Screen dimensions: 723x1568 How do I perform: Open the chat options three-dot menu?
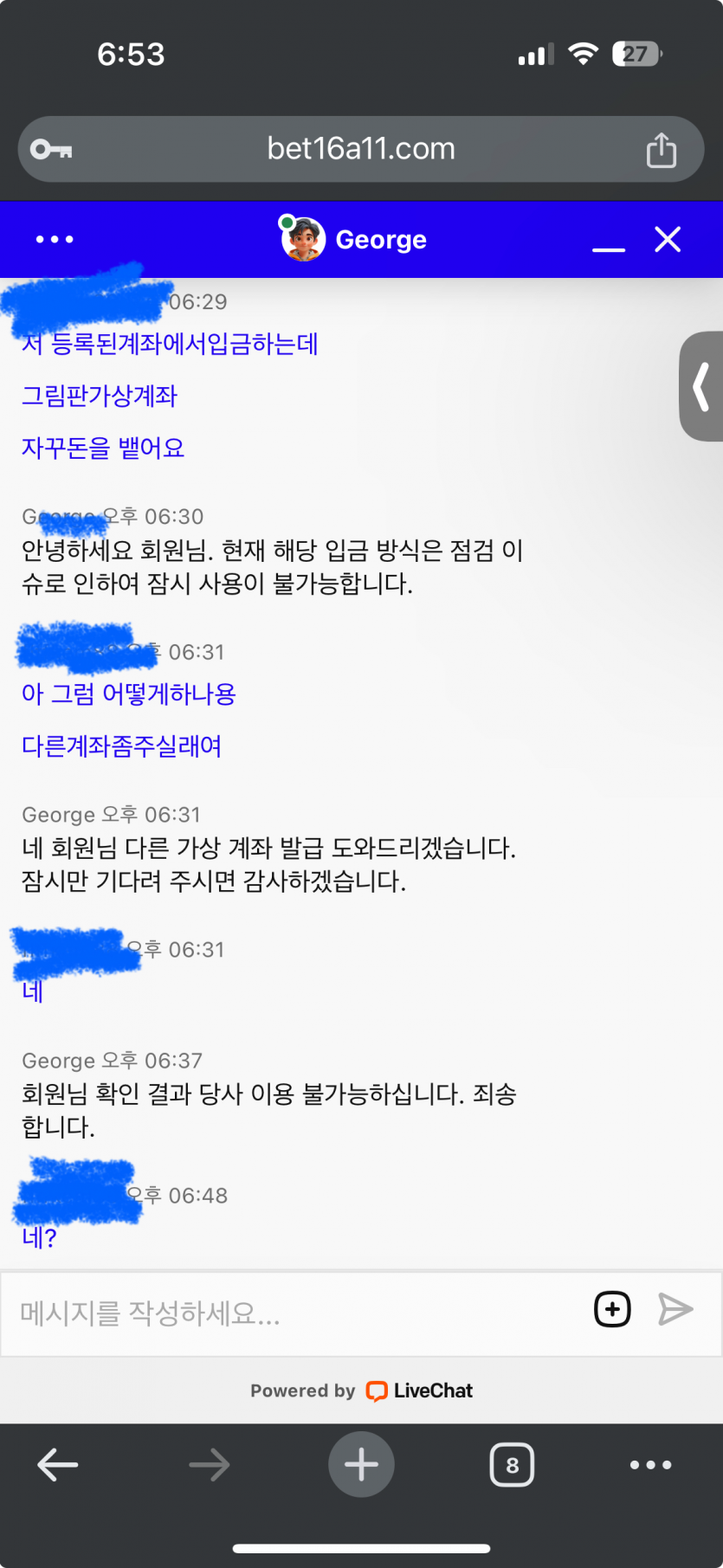coord(55,240)
